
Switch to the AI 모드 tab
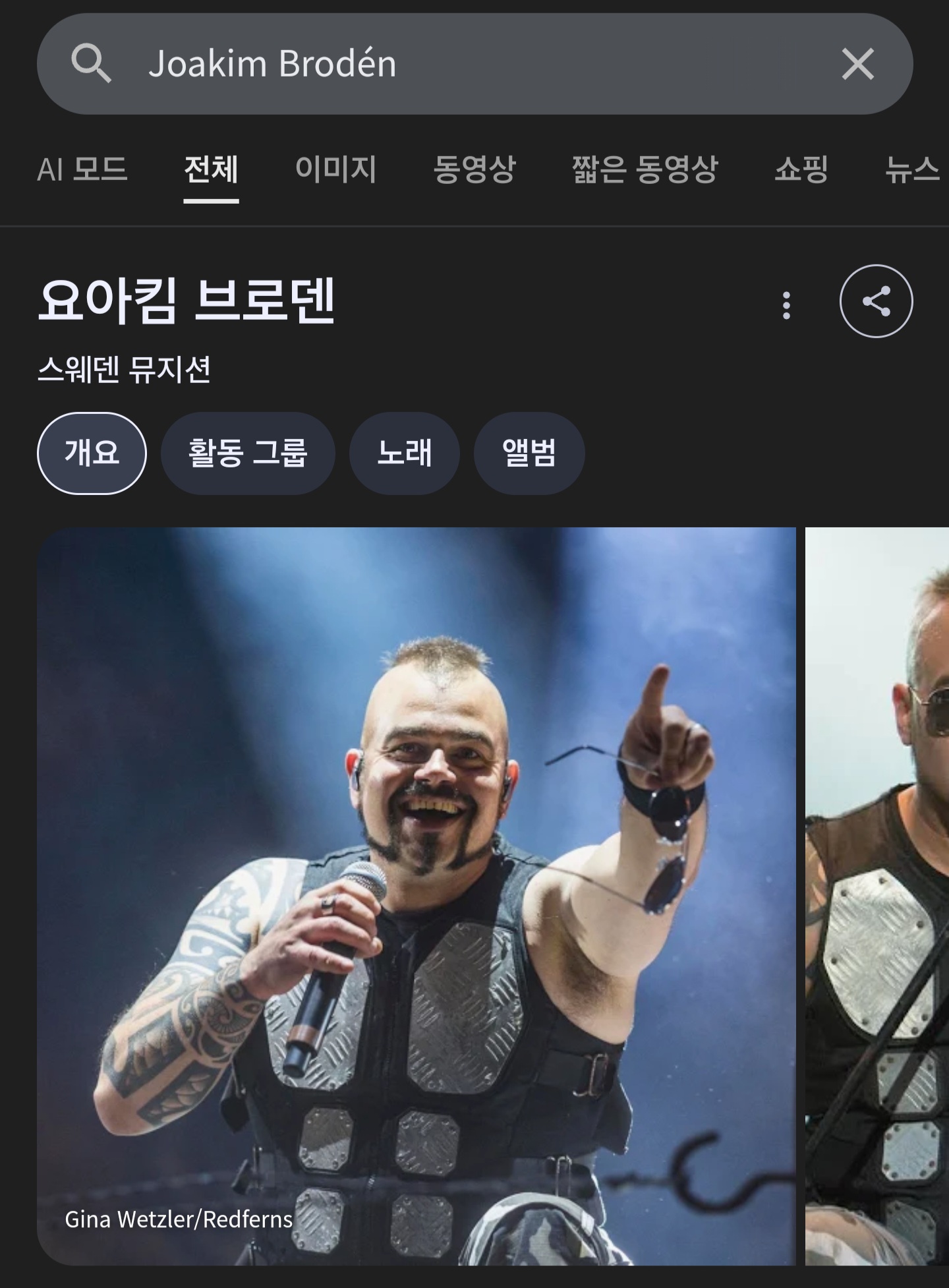click(x=82, y=169)
